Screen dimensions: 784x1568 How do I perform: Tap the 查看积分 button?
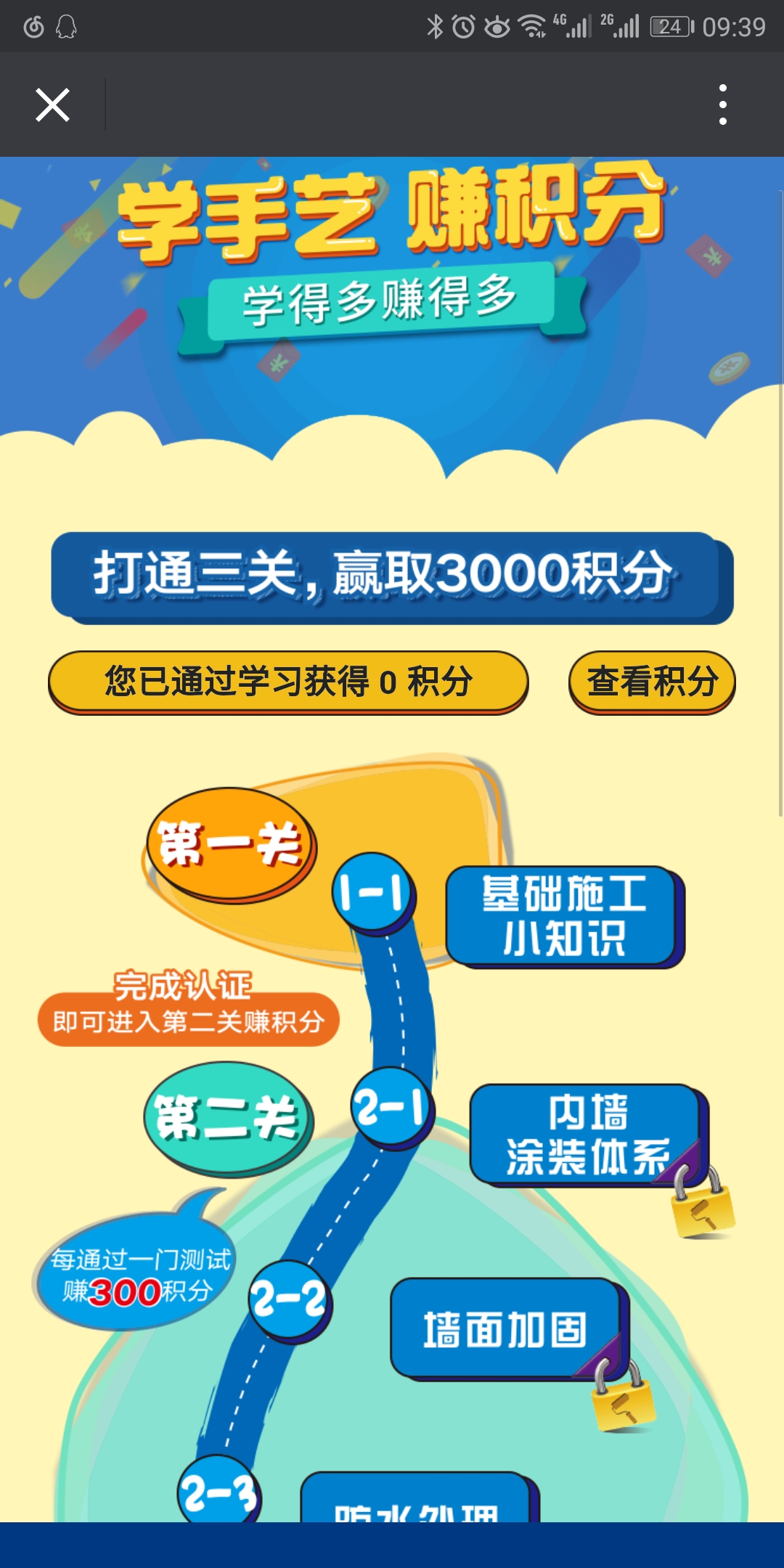point(652,682)
